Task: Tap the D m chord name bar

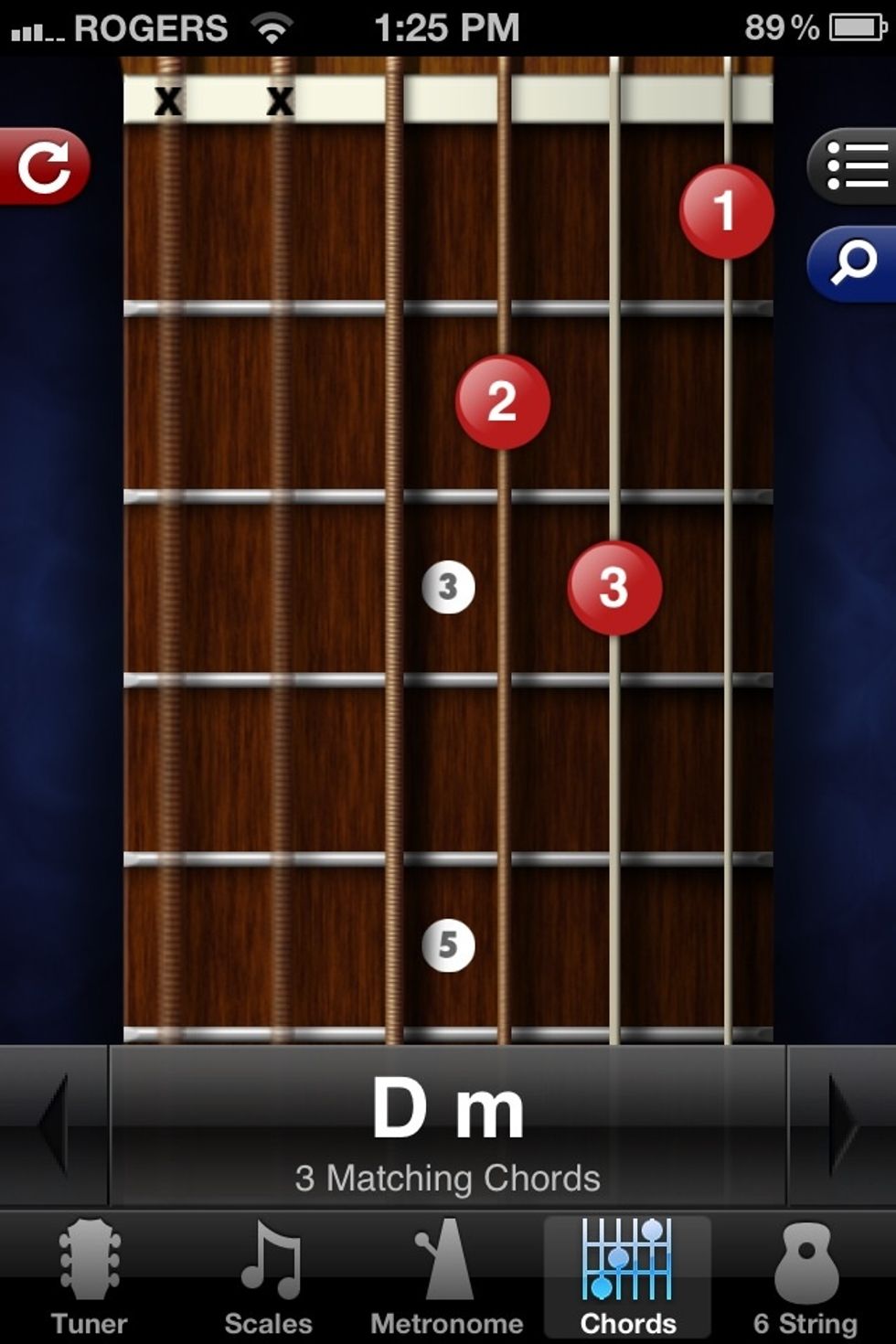Action: (448, 1126)
